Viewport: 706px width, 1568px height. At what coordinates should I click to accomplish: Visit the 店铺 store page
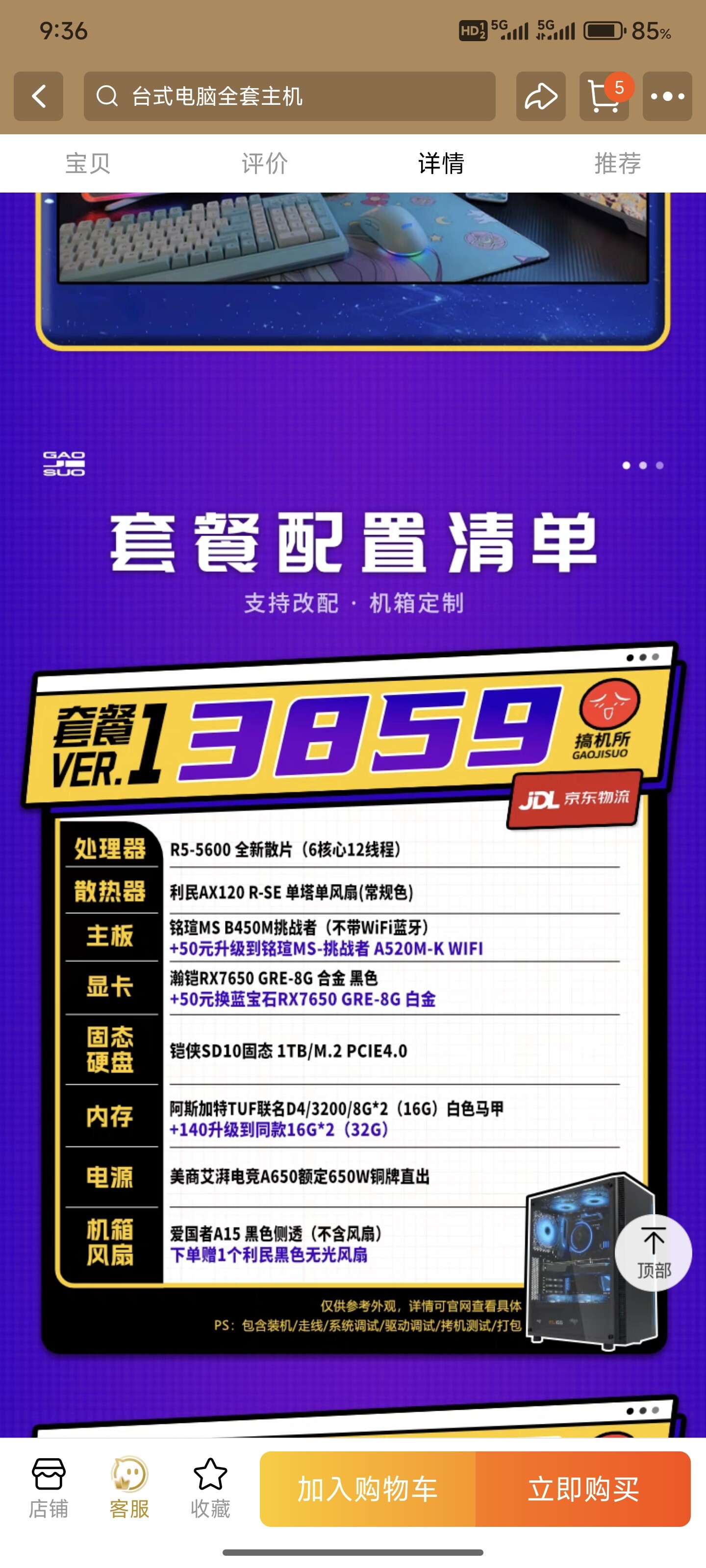click(x=48, y=1488)
